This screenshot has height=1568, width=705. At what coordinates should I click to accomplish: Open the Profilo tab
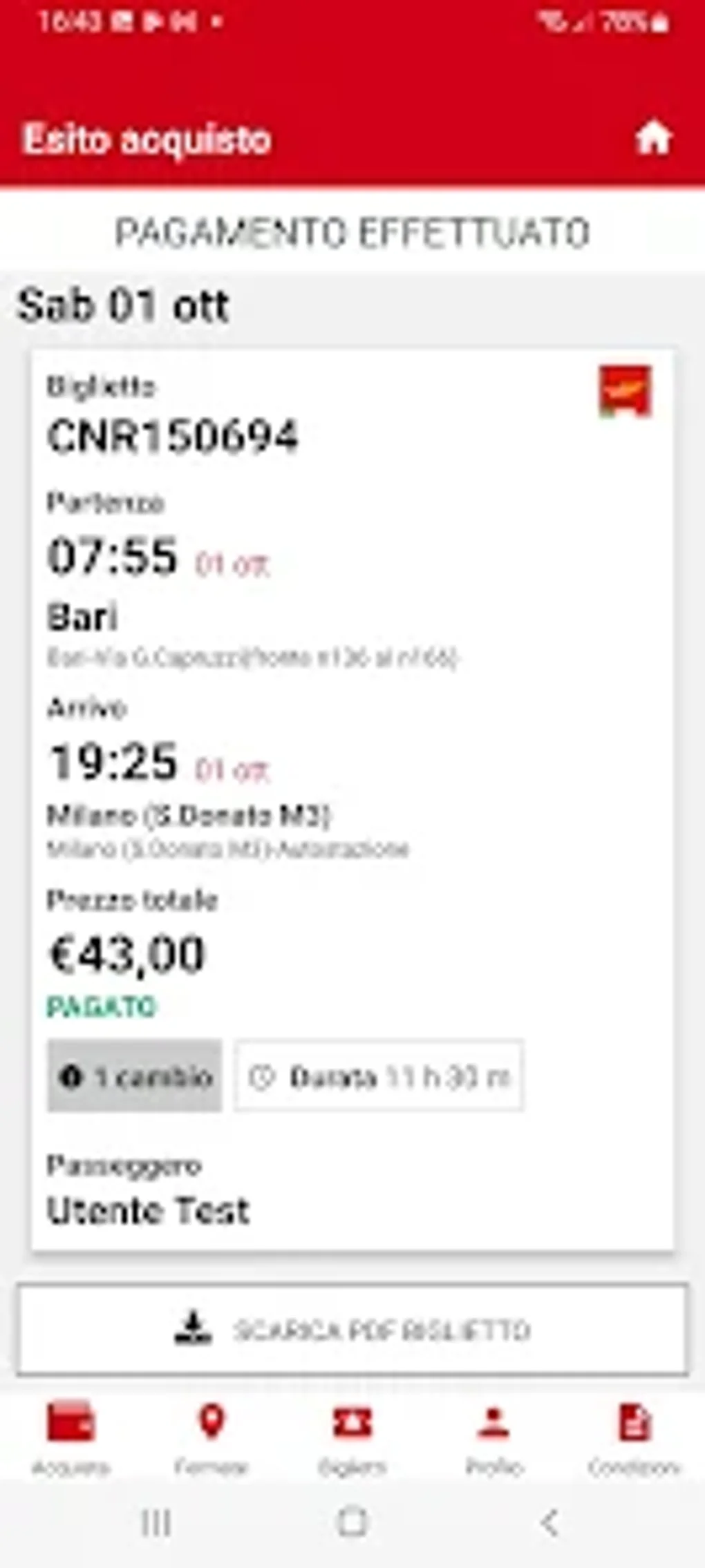pos(493,1439)
